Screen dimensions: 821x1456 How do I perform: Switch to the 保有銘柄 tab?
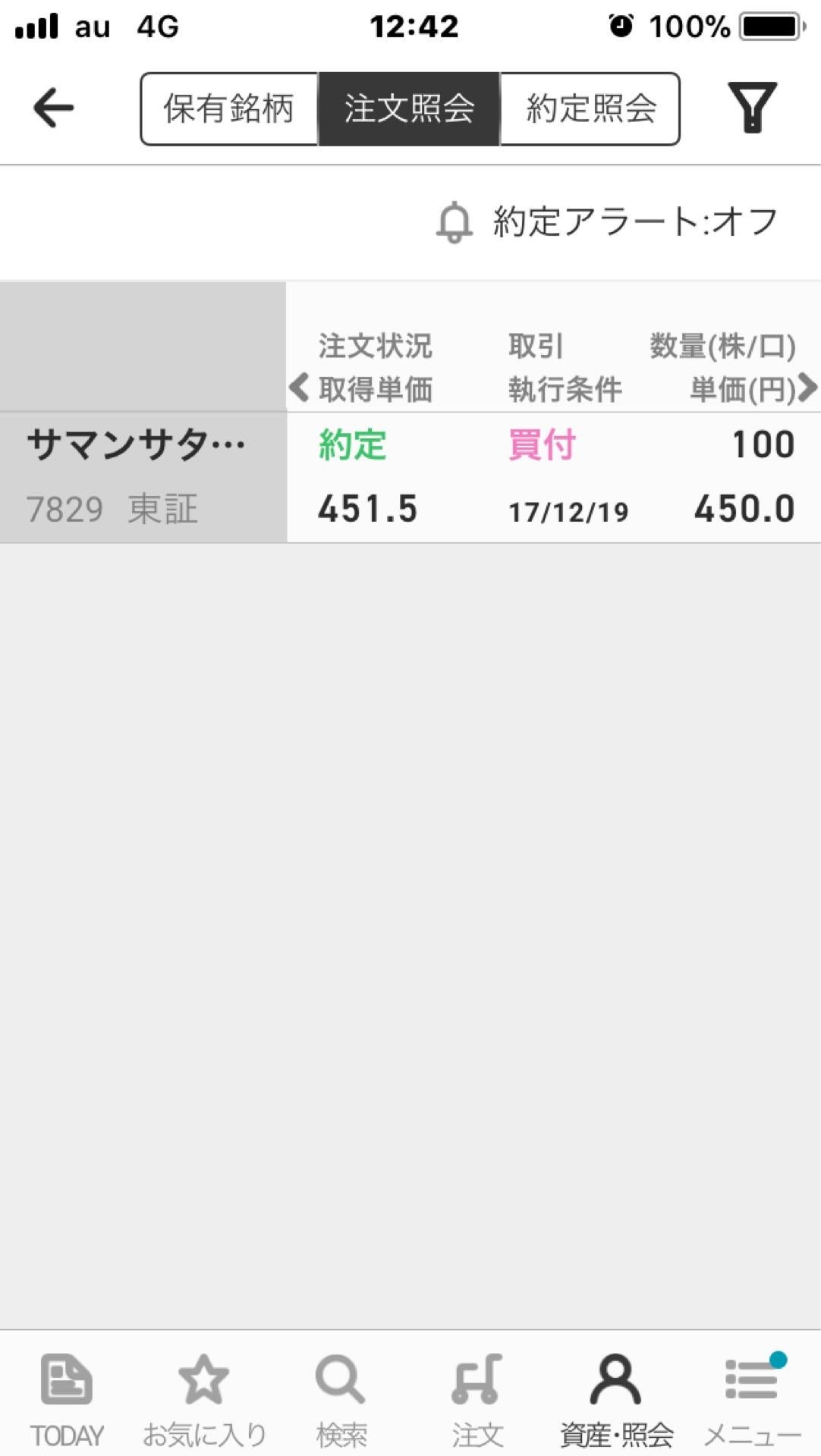228,108
